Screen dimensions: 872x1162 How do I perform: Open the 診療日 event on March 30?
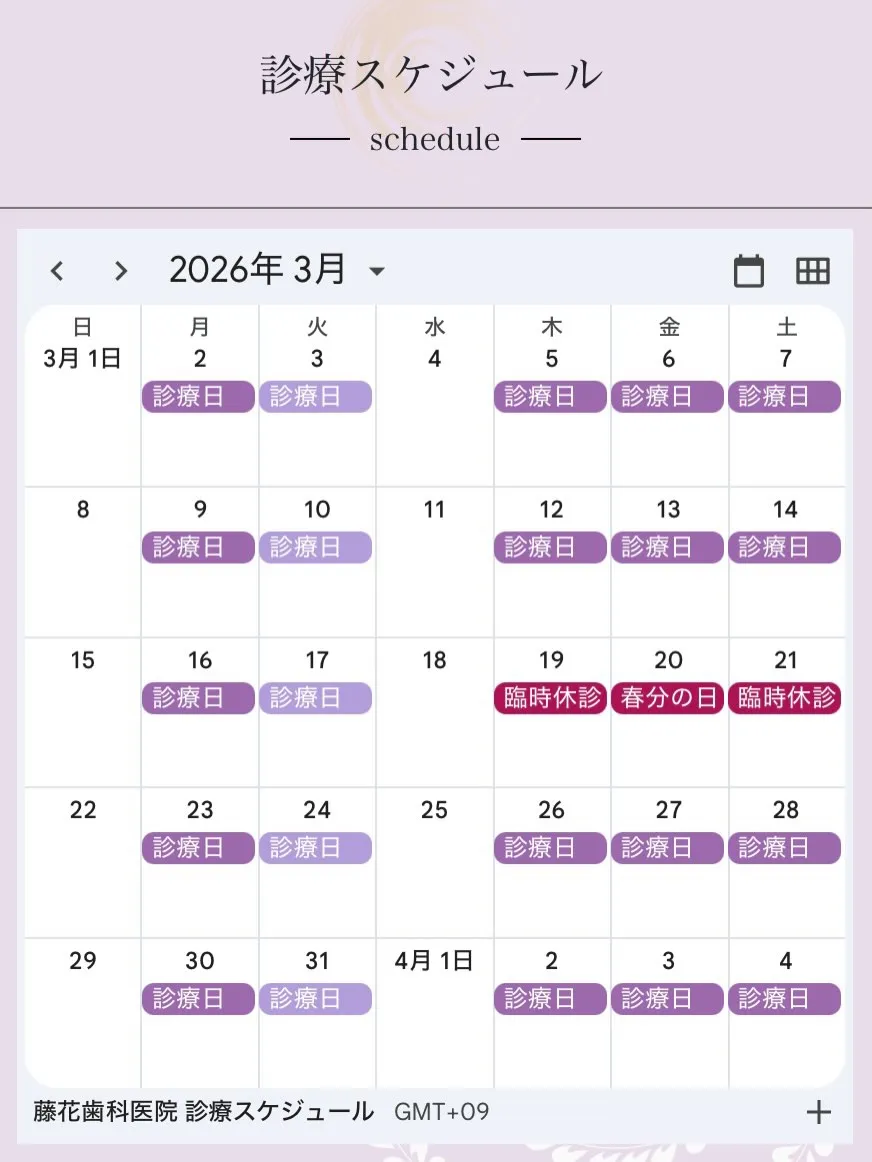tap(198, 999)
